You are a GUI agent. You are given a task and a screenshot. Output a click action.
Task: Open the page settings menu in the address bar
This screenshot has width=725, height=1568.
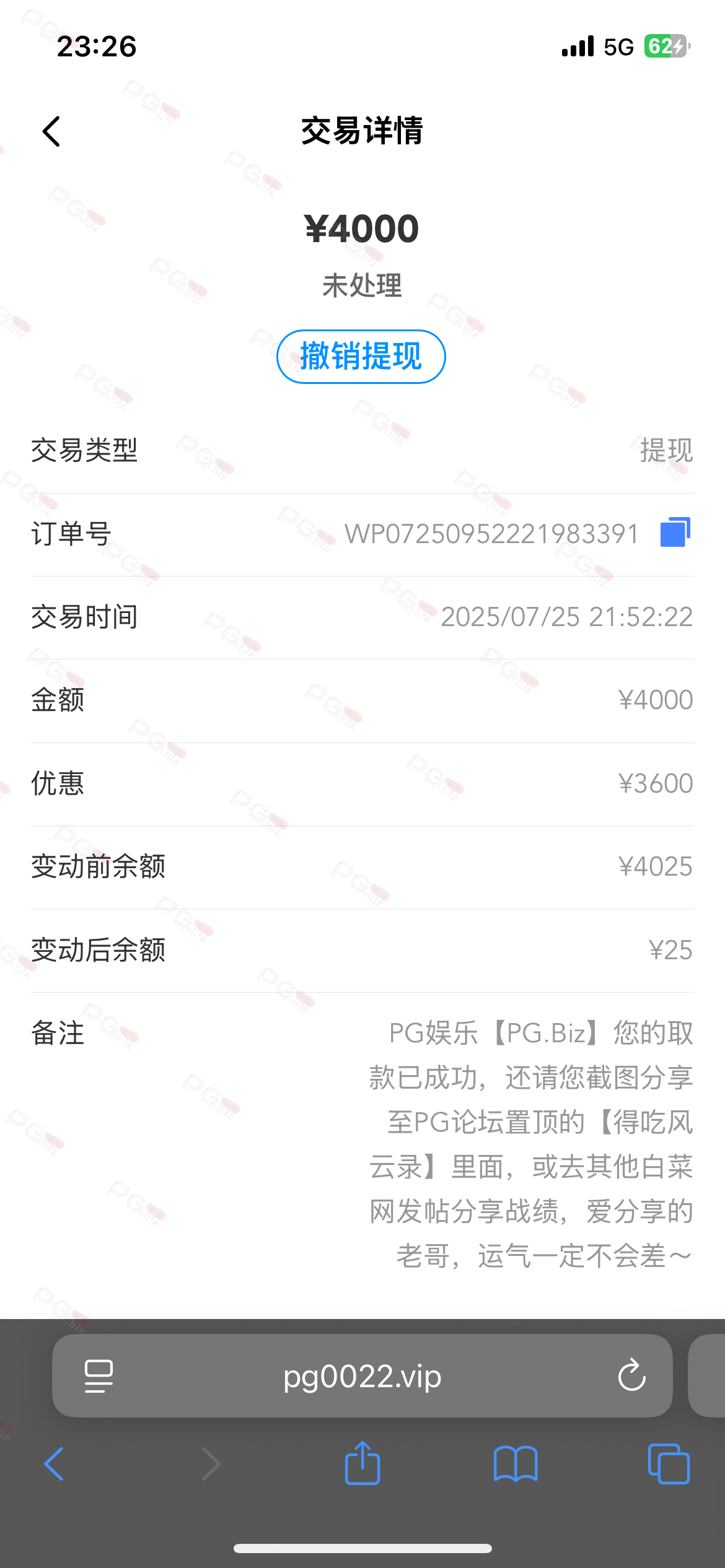99,1376
